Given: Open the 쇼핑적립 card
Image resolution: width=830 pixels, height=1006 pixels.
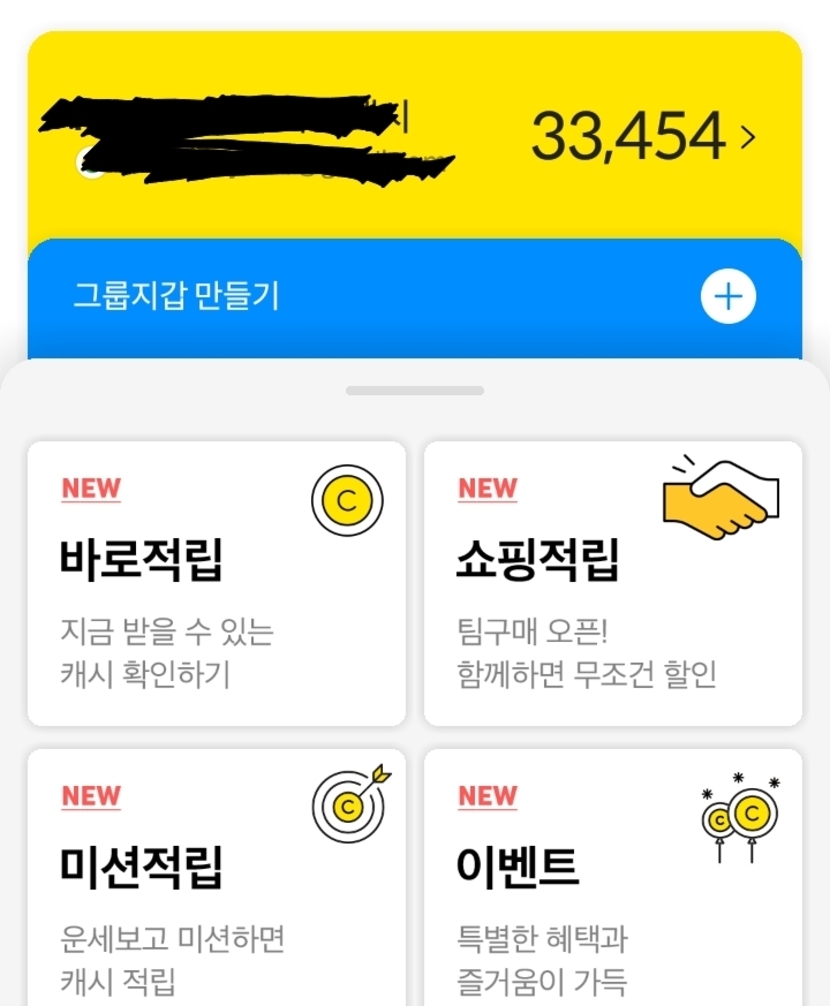Looking at the screenshot, I should (613, 583).
